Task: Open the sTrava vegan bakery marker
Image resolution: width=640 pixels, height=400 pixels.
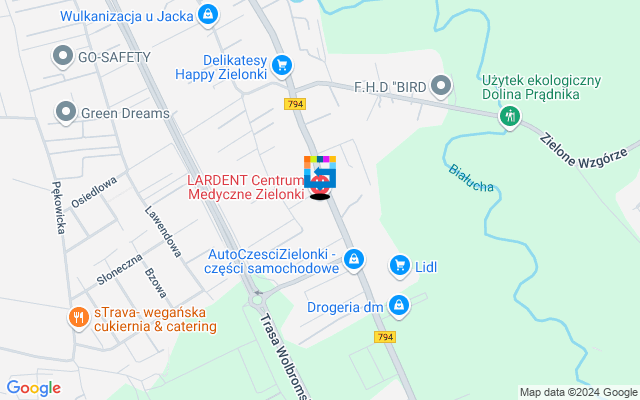Action: click(x=79, y=318)
